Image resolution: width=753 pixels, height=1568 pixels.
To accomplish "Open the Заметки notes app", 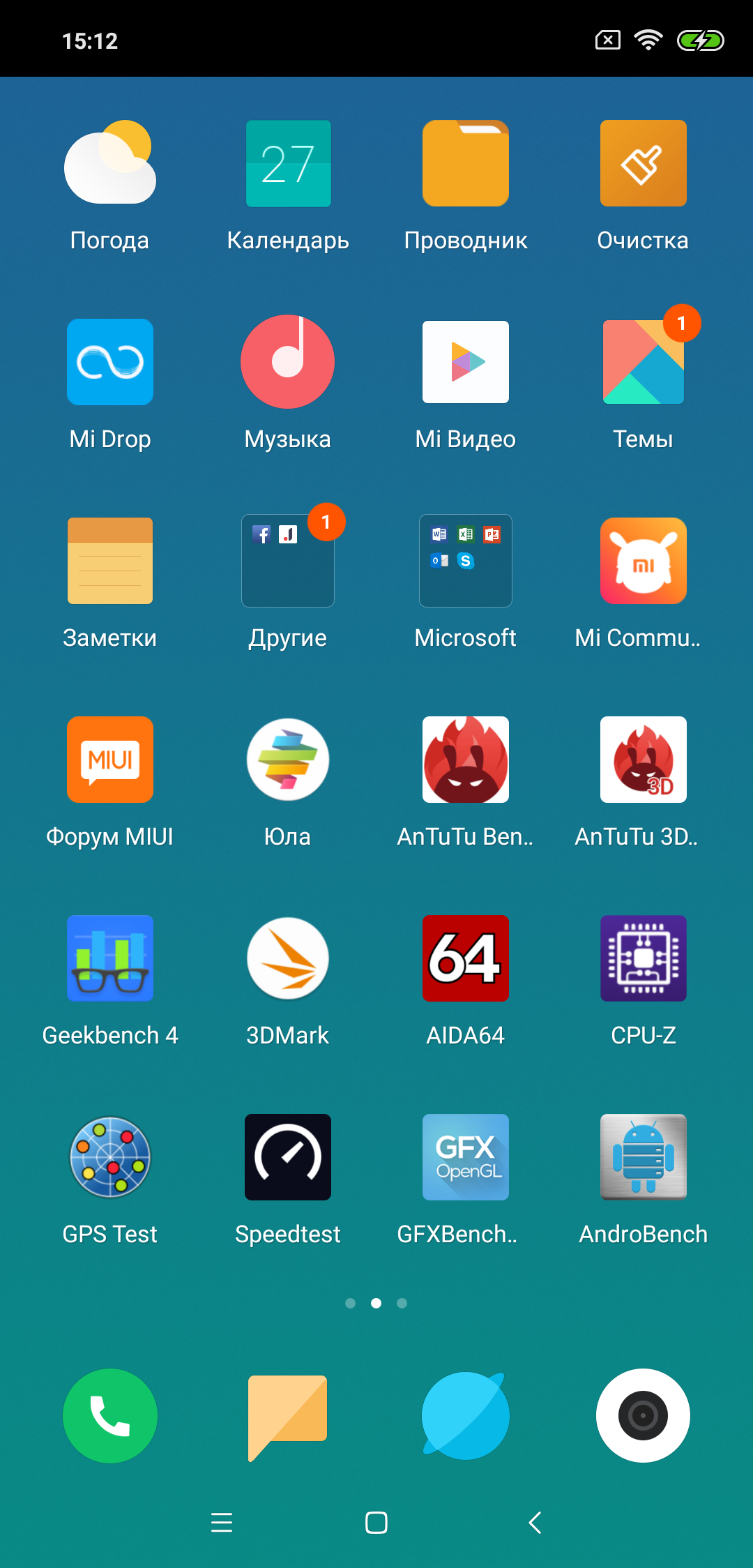I will click(110, 561).
